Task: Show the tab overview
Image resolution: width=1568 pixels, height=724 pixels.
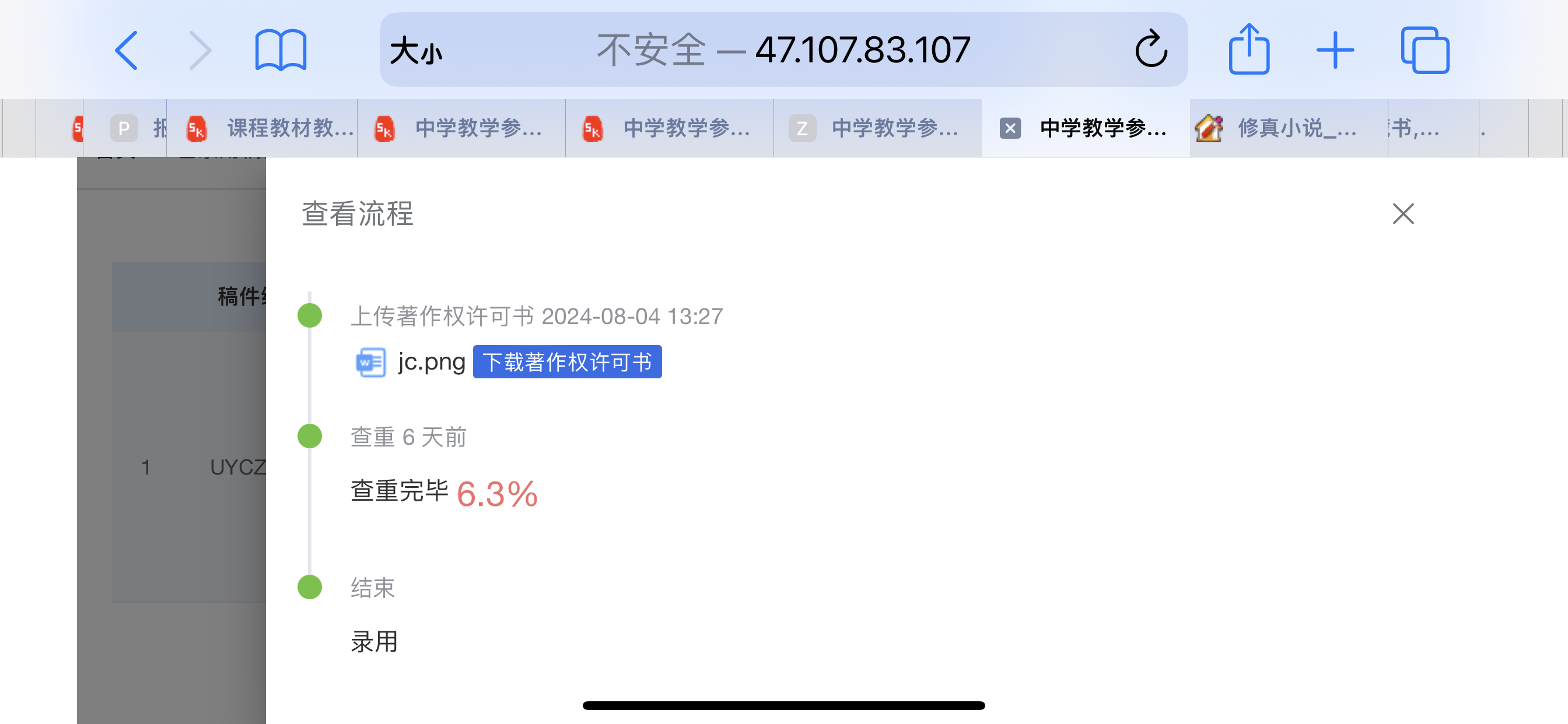Action: (x=1425, y=50)
